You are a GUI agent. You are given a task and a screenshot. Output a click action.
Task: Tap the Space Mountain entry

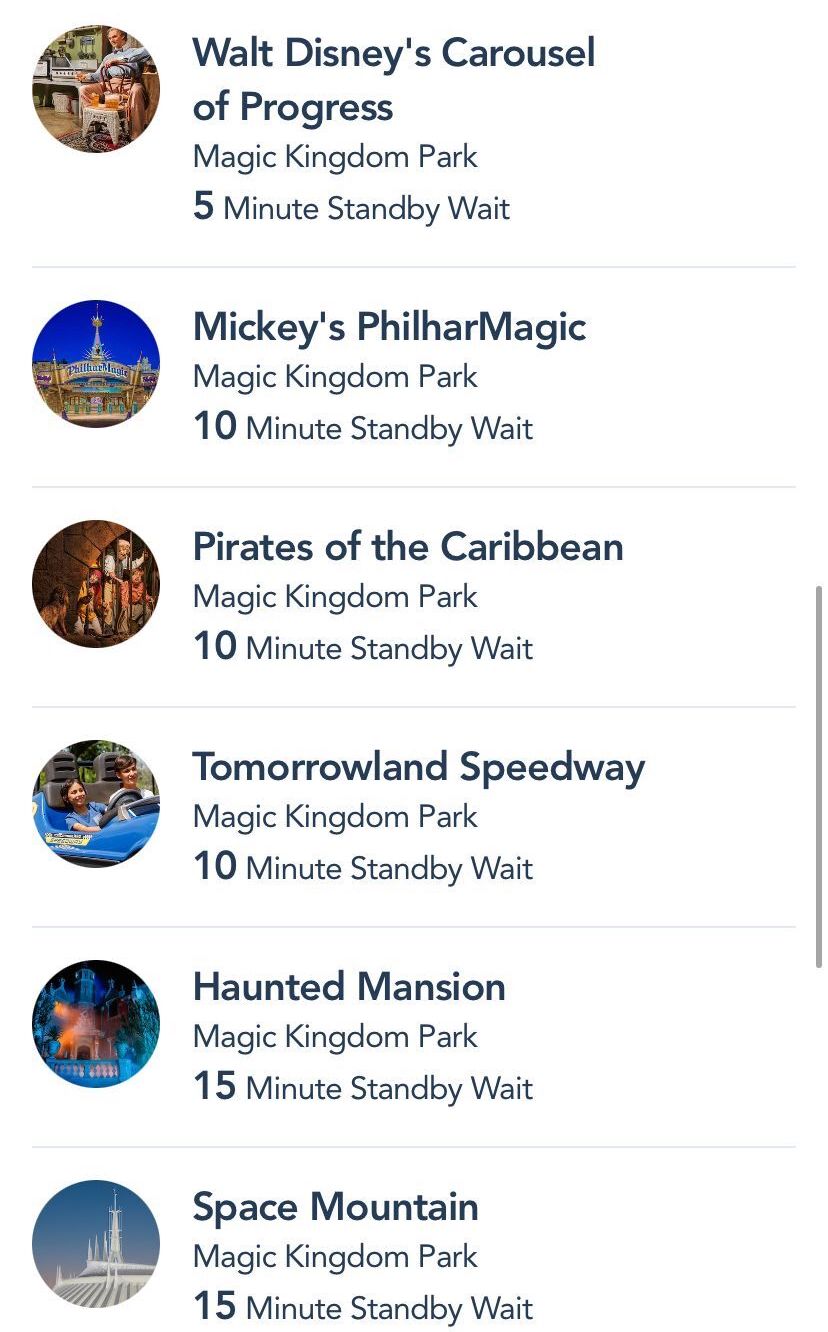tap(414, 1240)
